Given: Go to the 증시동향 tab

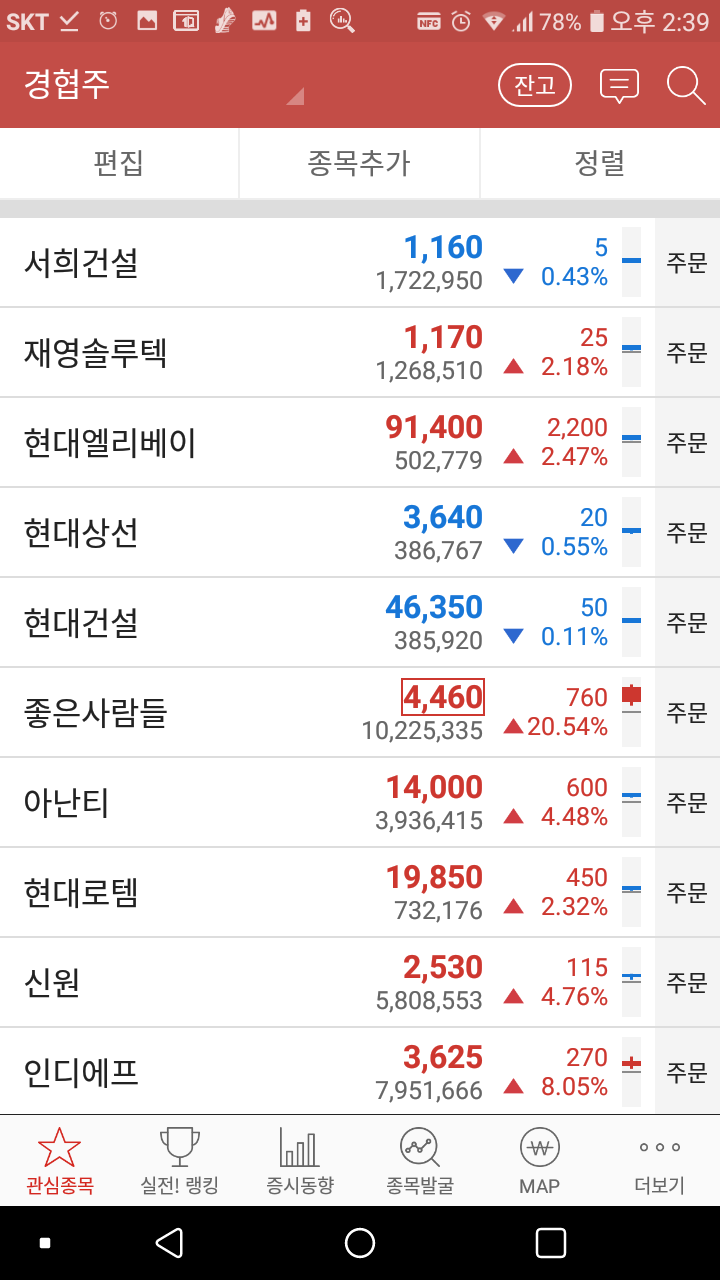Looking at the screenshot, I should tap(300, 1161).
